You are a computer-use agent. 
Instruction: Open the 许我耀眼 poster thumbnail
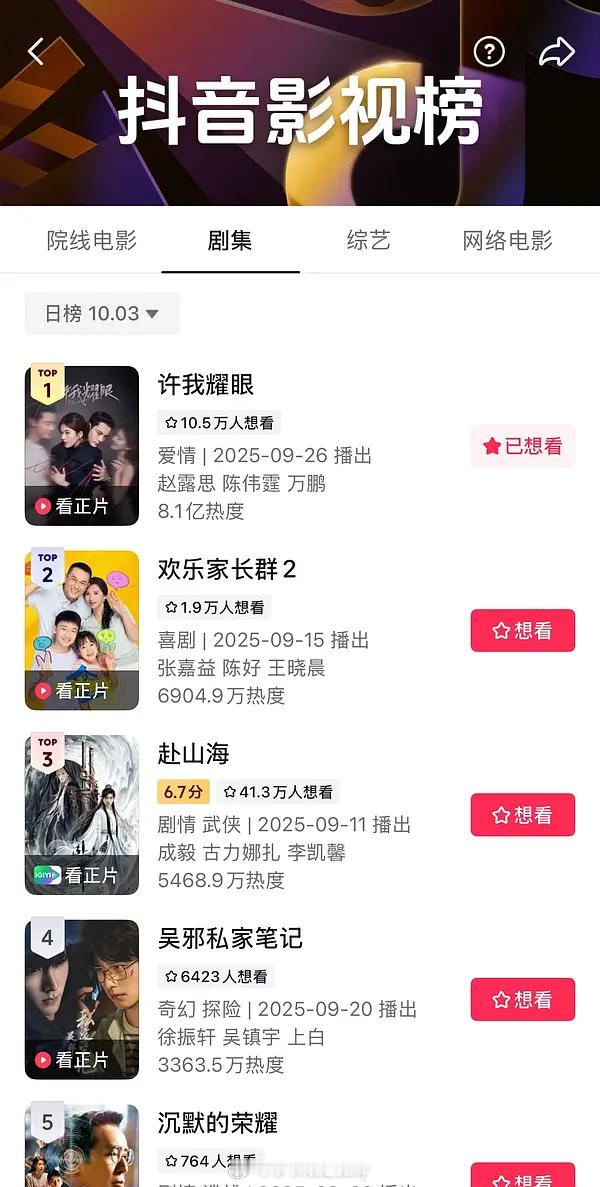point(82,445)
